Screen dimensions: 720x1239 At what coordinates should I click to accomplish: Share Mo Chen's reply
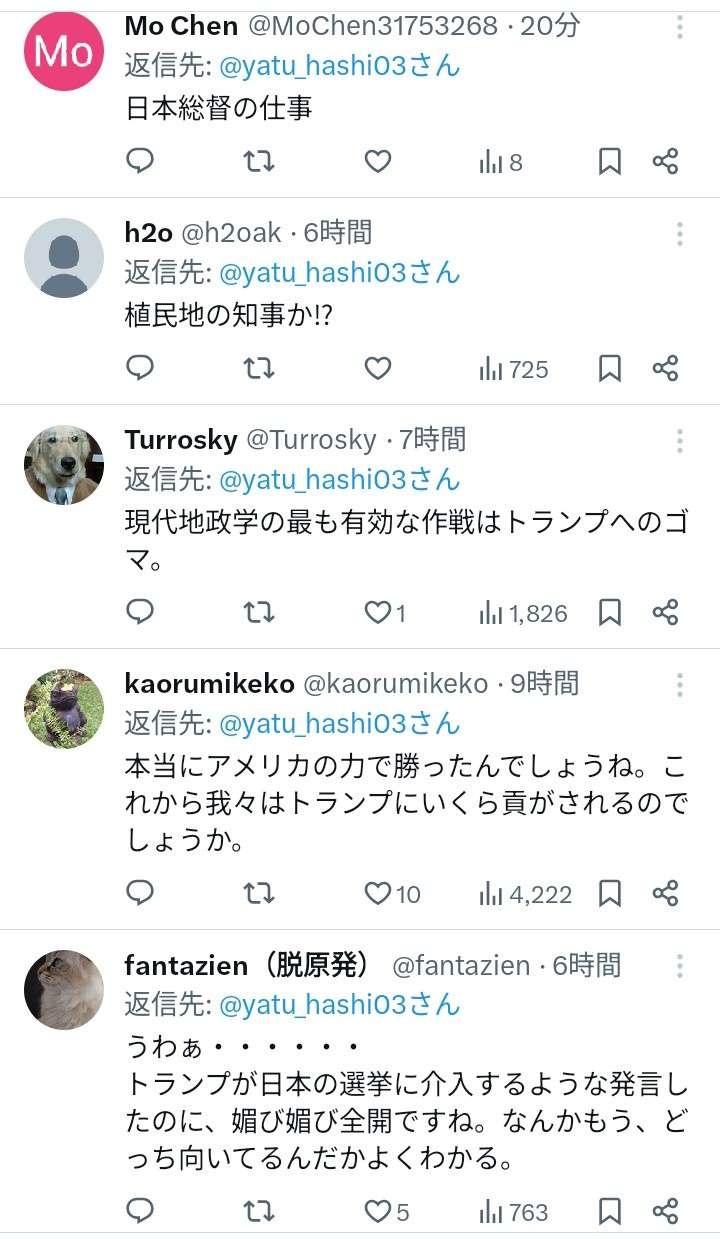click(x=666, y=161)
